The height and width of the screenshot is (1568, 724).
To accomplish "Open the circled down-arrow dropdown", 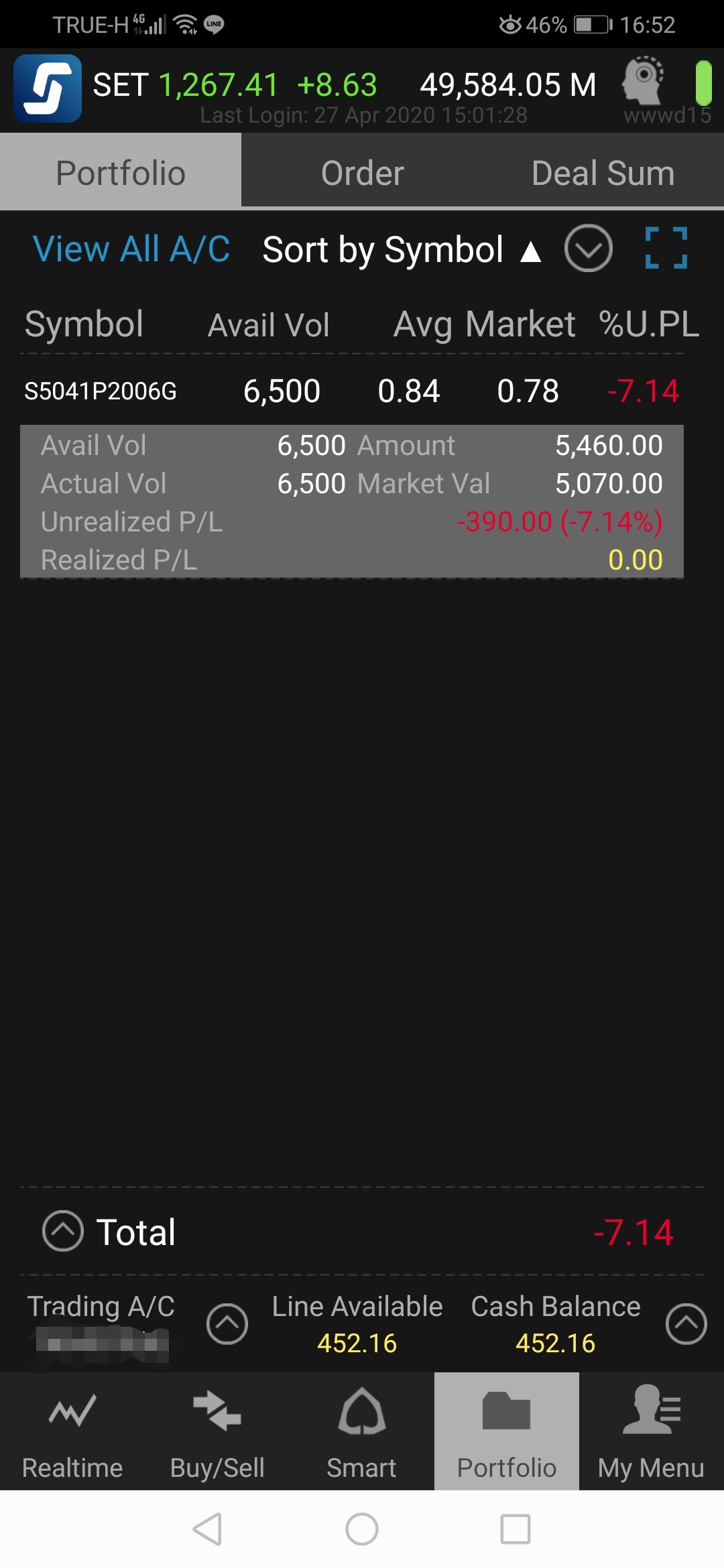I will pyautogui.click(x=588, y=248).
